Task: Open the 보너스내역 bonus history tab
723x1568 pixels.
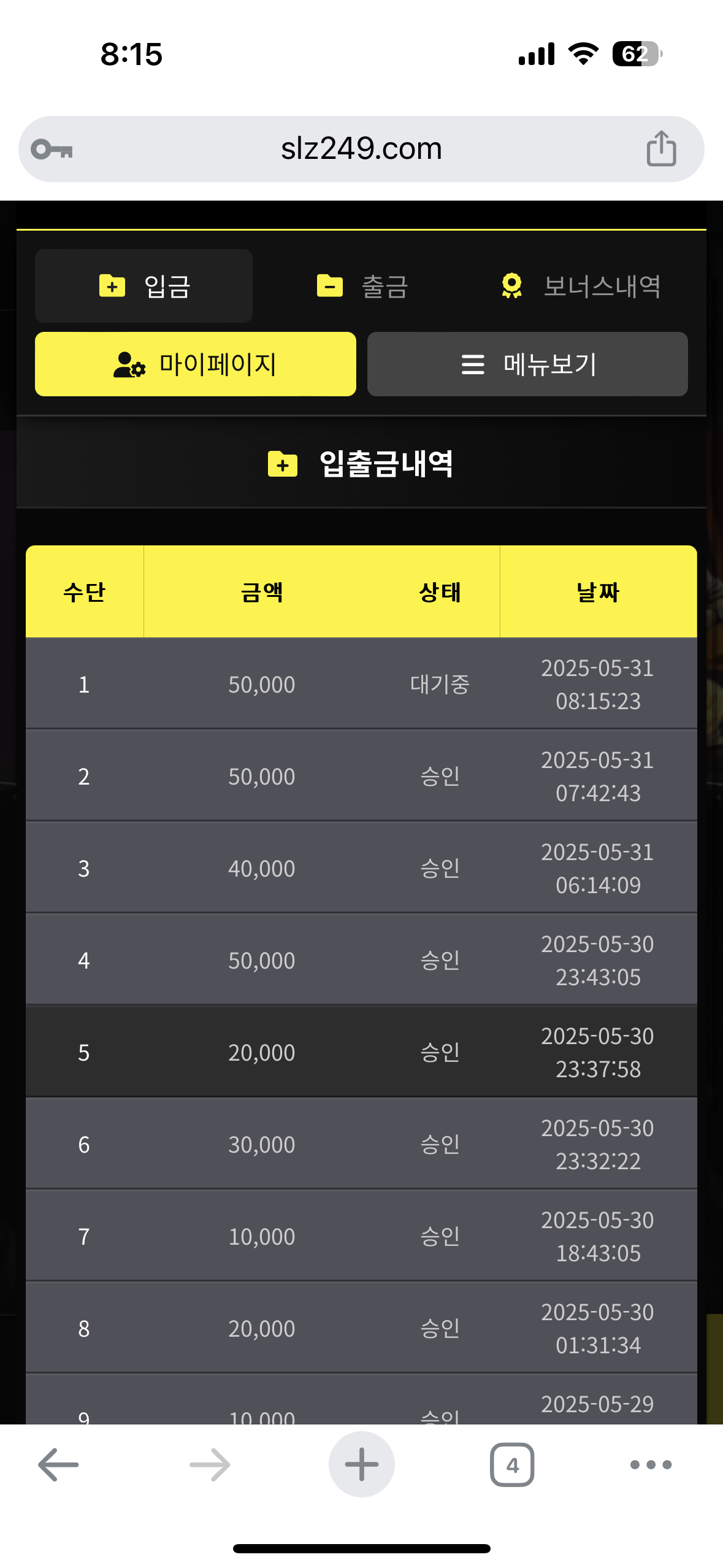Action: tap(580, 286)
